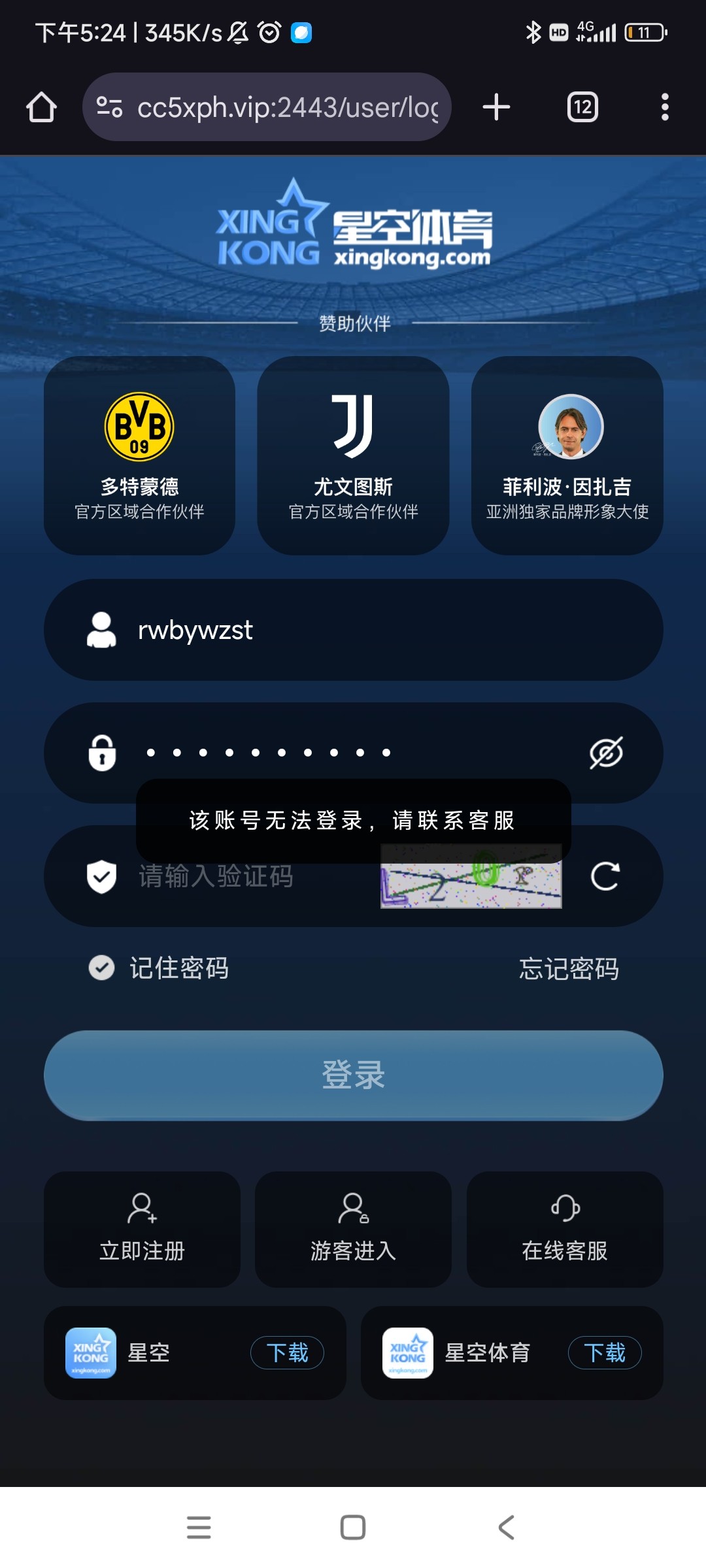Download the 星空体育 app

pos(604,1352)
